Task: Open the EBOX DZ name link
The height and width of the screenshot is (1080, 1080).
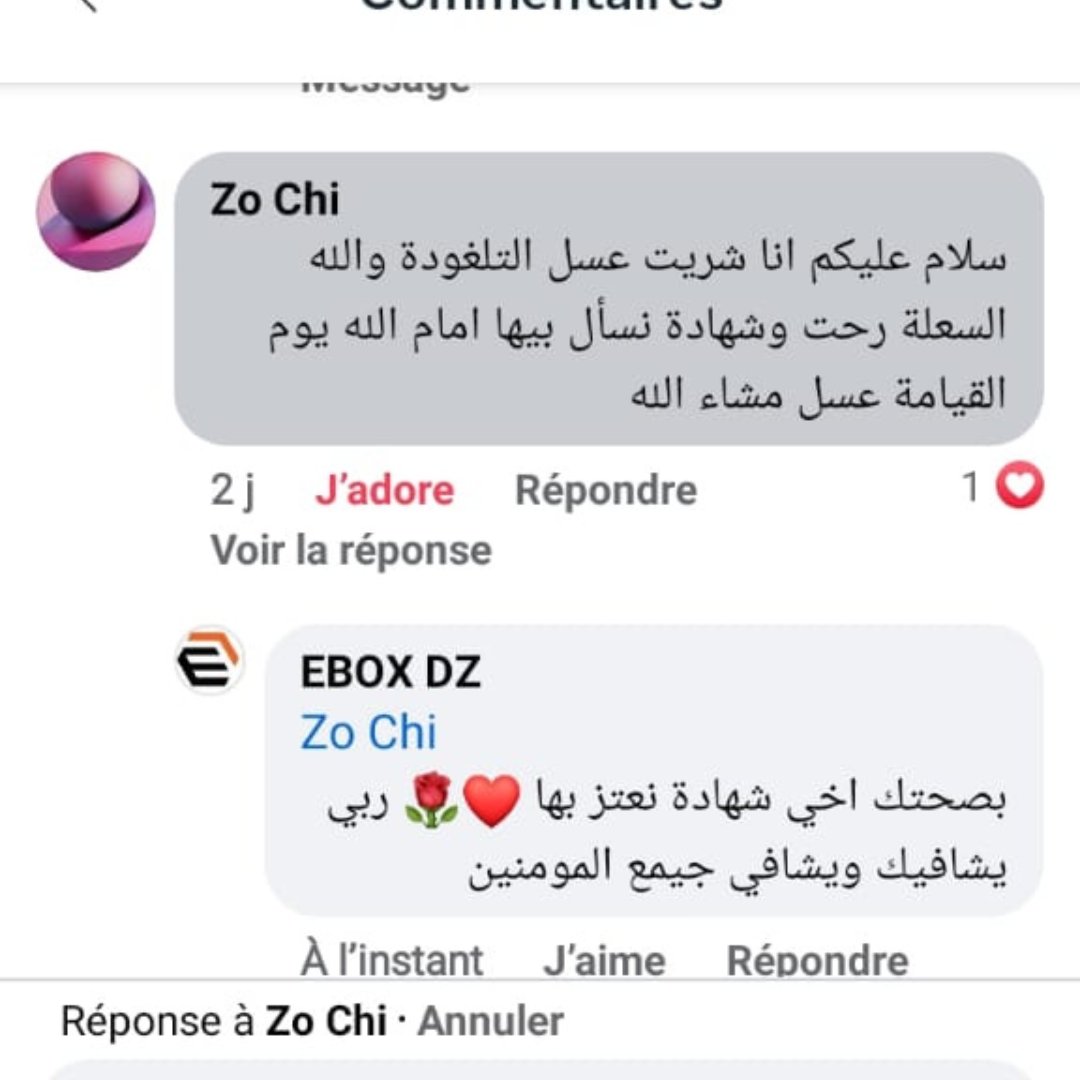Action: (391, 673)
